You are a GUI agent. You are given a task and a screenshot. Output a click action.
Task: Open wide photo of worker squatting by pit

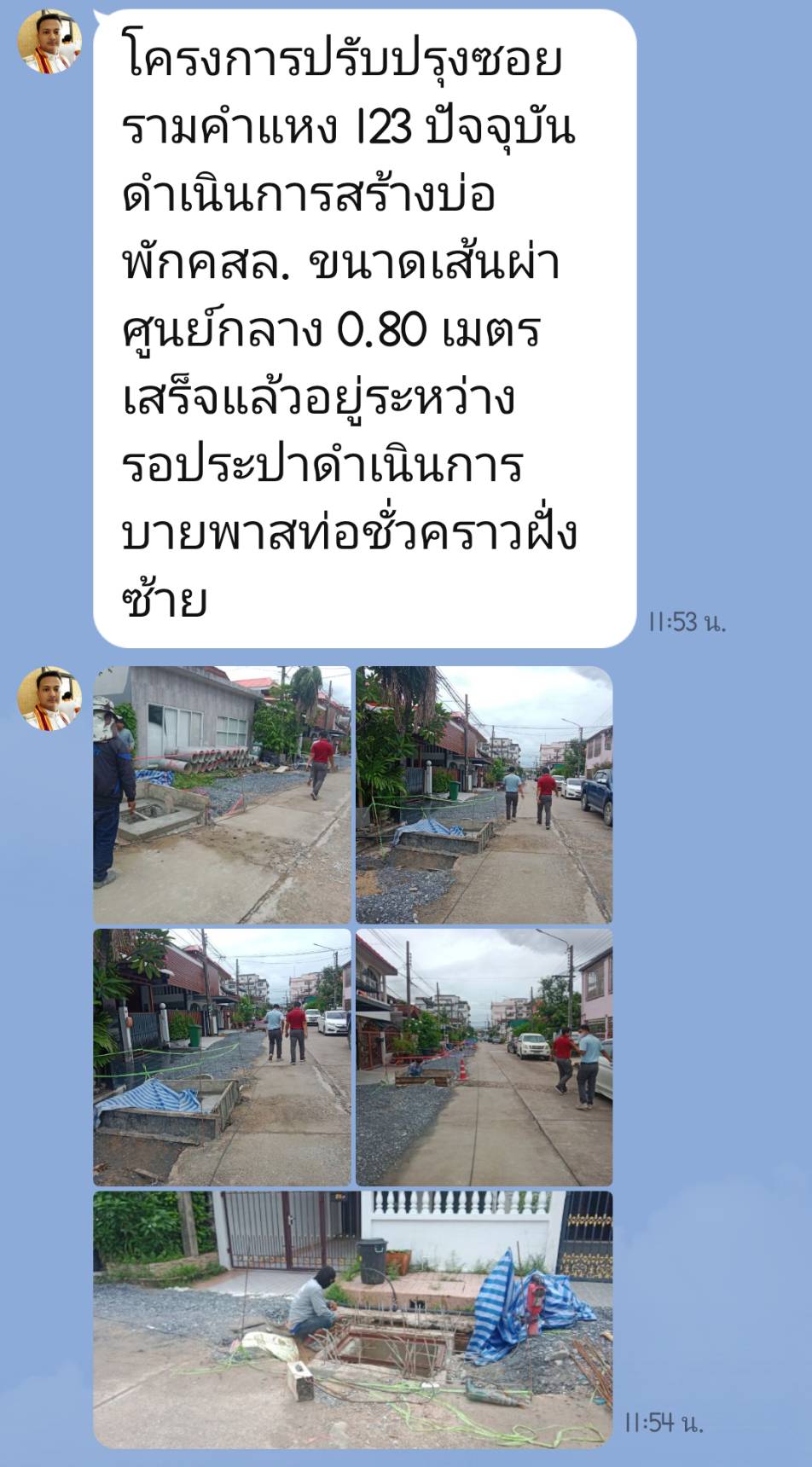click(x=352, y=1319)
